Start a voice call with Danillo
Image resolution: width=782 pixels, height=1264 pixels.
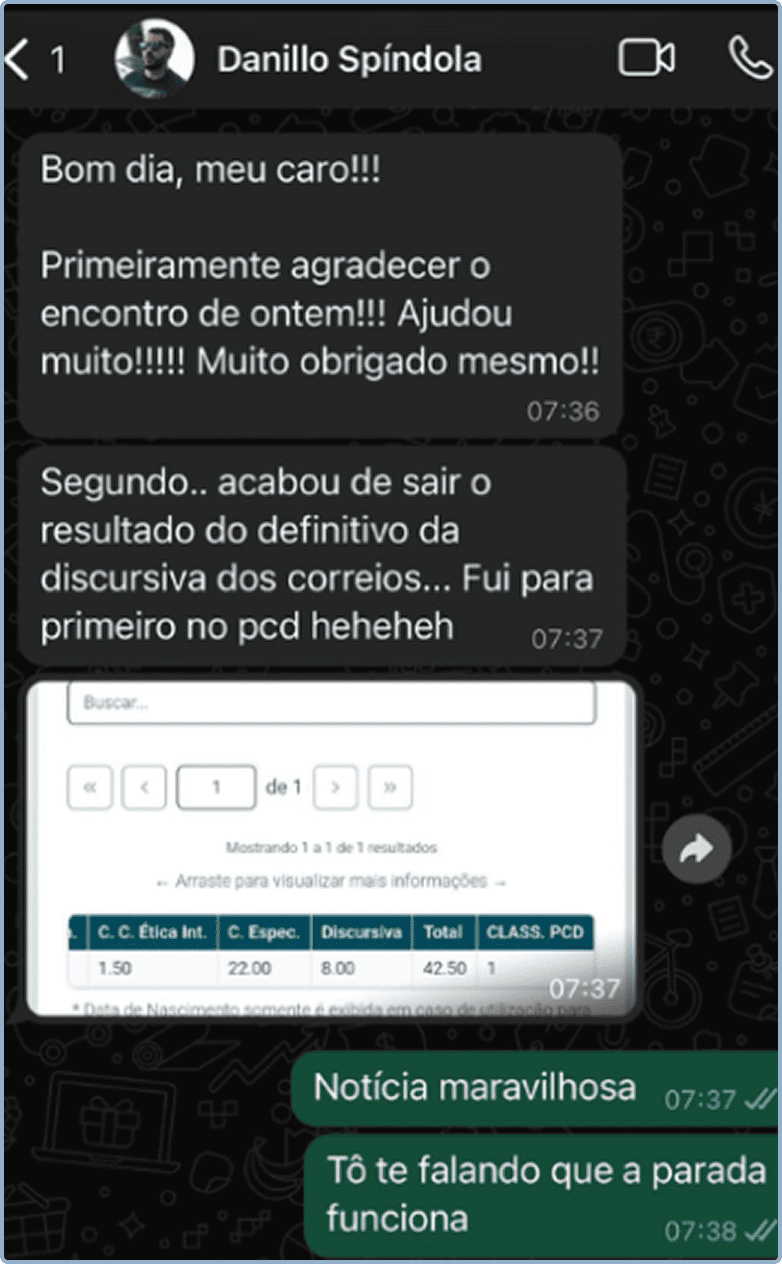[750, 58]
